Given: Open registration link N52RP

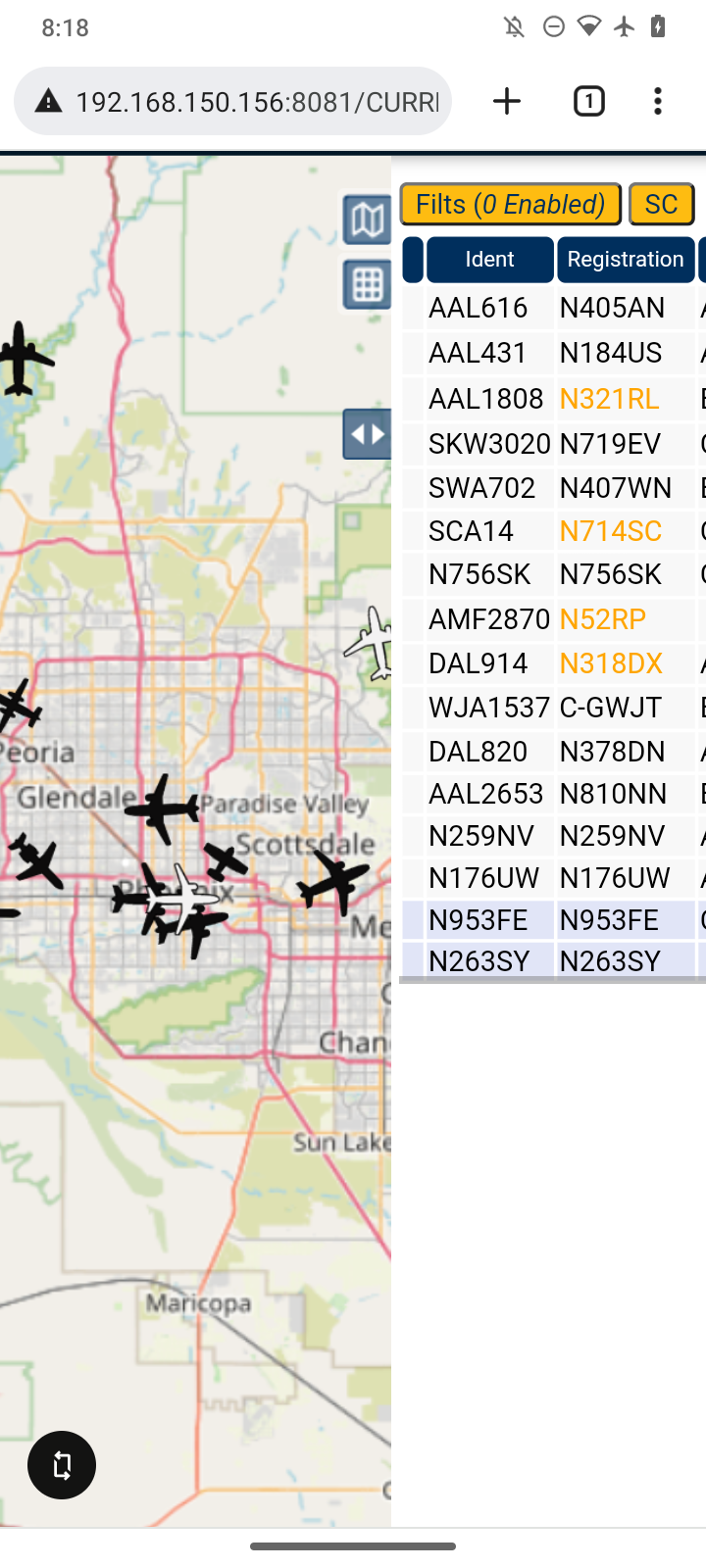Looking at the screenshot, I should (602, 619).
